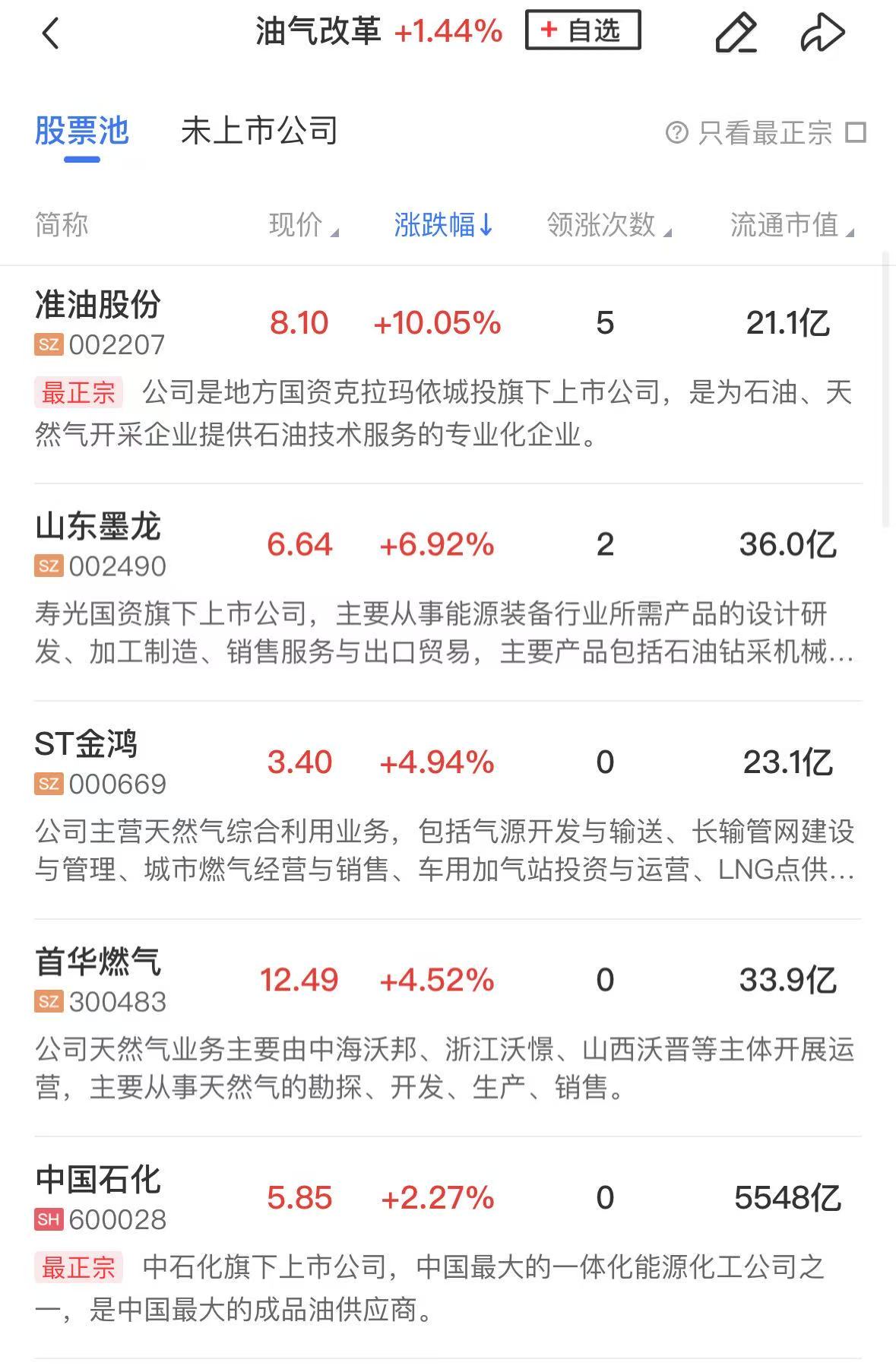Check the 只看最正宗 checkbox

[856, 132]
